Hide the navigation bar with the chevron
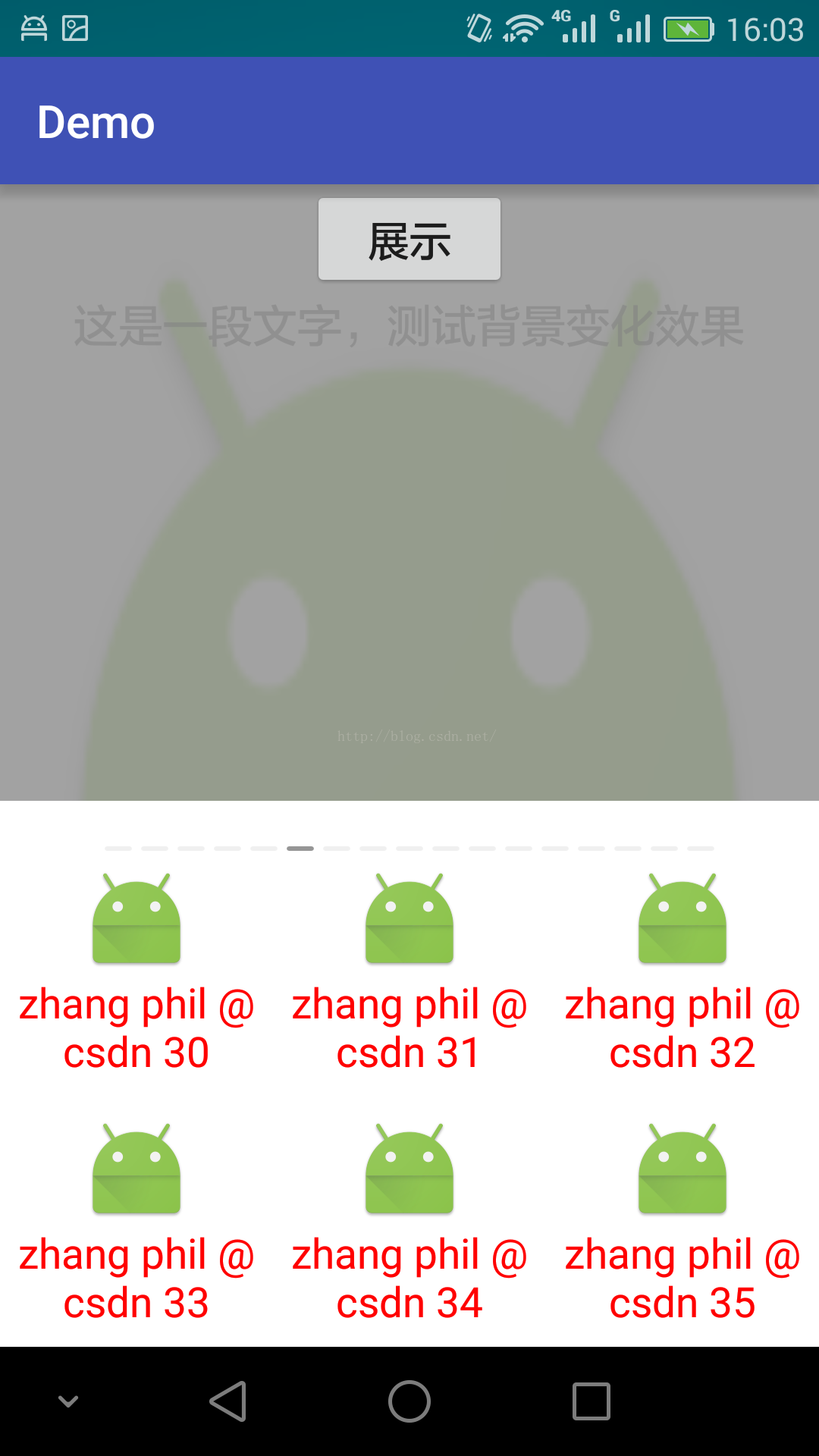This screenshot has width=819, height=1456. (68, 1401)
